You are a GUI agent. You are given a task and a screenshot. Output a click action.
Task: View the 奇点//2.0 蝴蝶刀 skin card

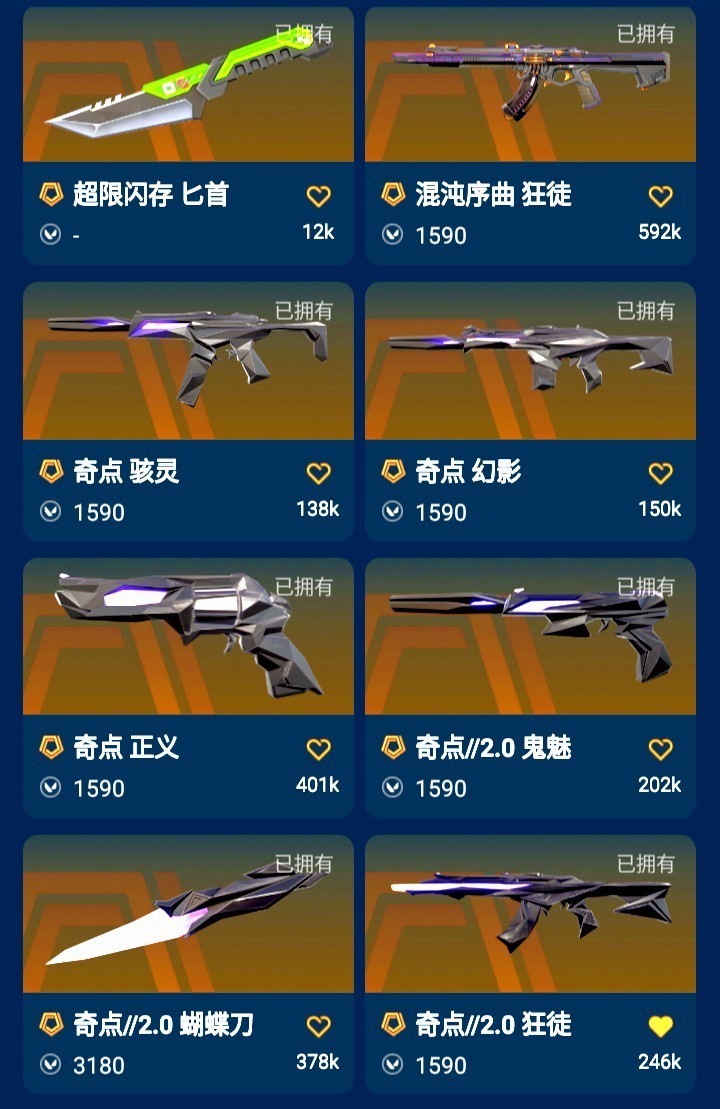pyautogui.click(x=188, y=965)
